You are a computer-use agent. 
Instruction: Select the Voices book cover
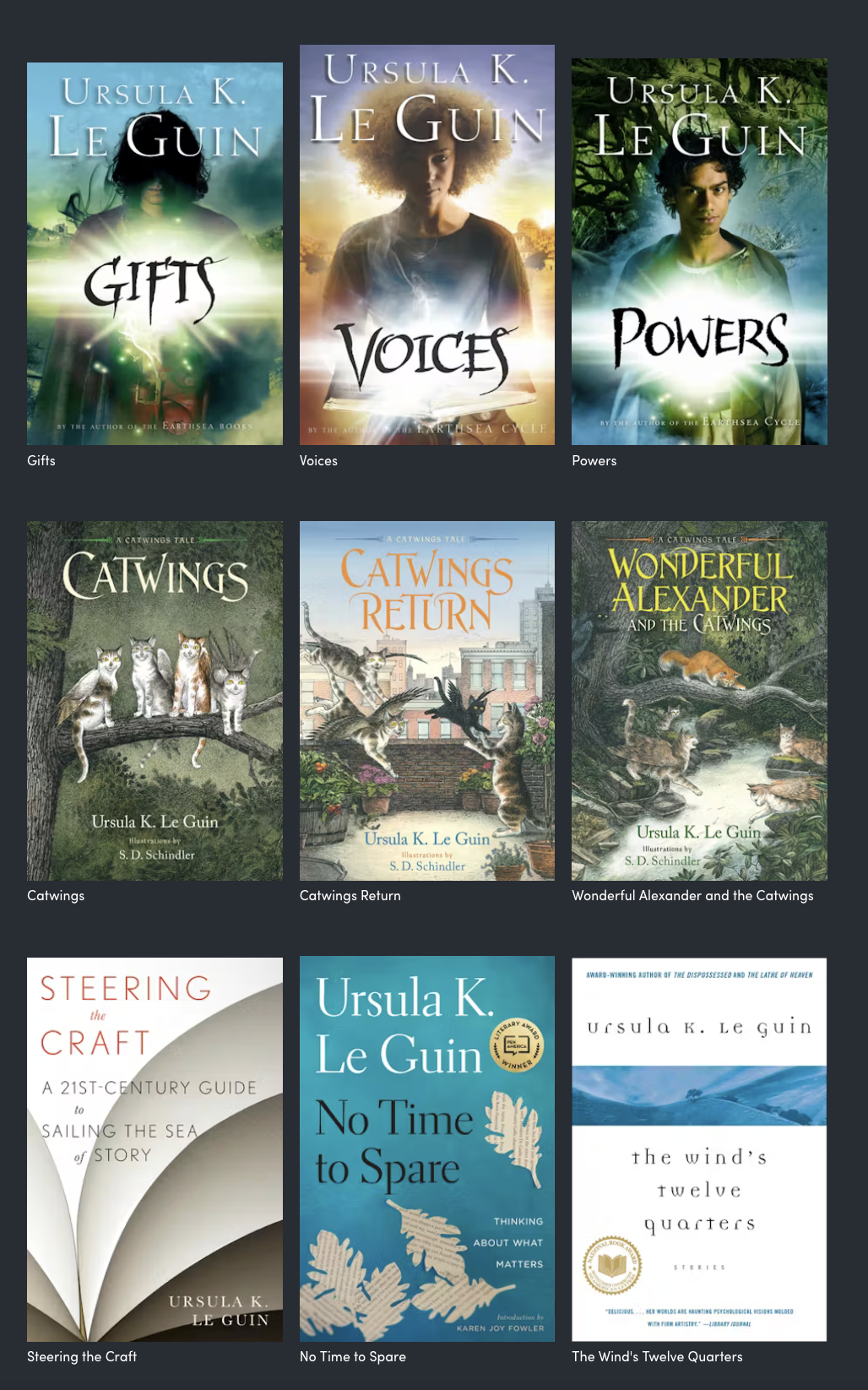click(427, 245)
